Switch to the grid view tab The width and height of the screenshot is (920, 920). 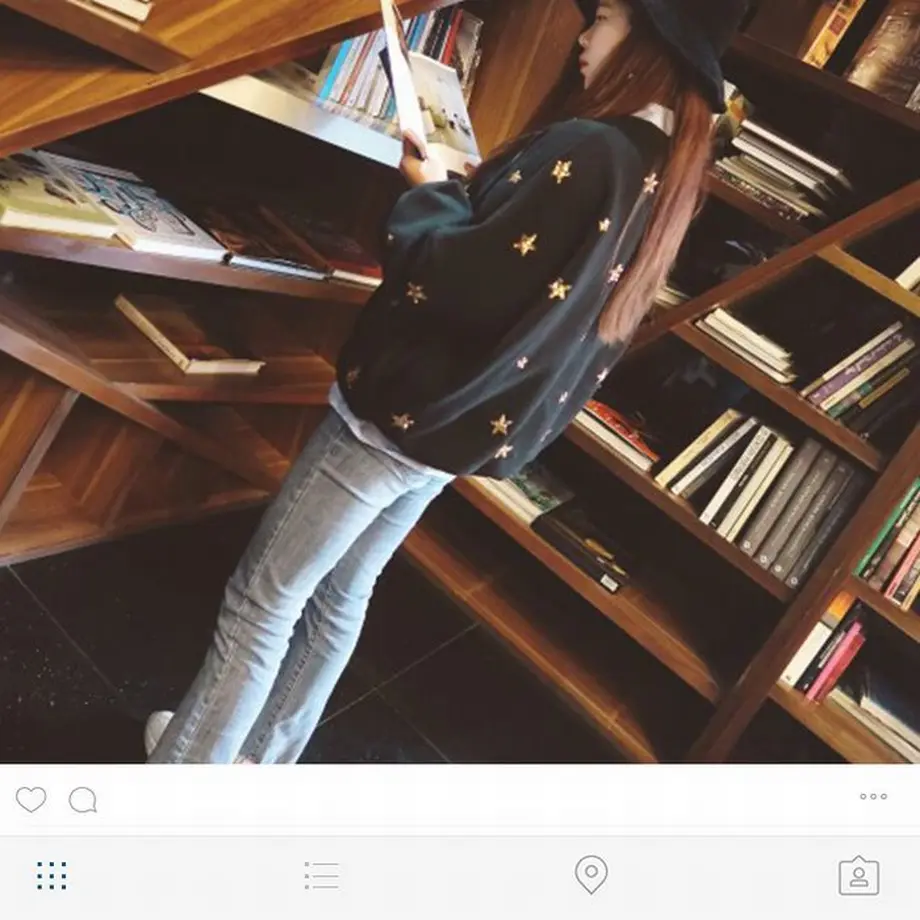click(x=52, y=876)
